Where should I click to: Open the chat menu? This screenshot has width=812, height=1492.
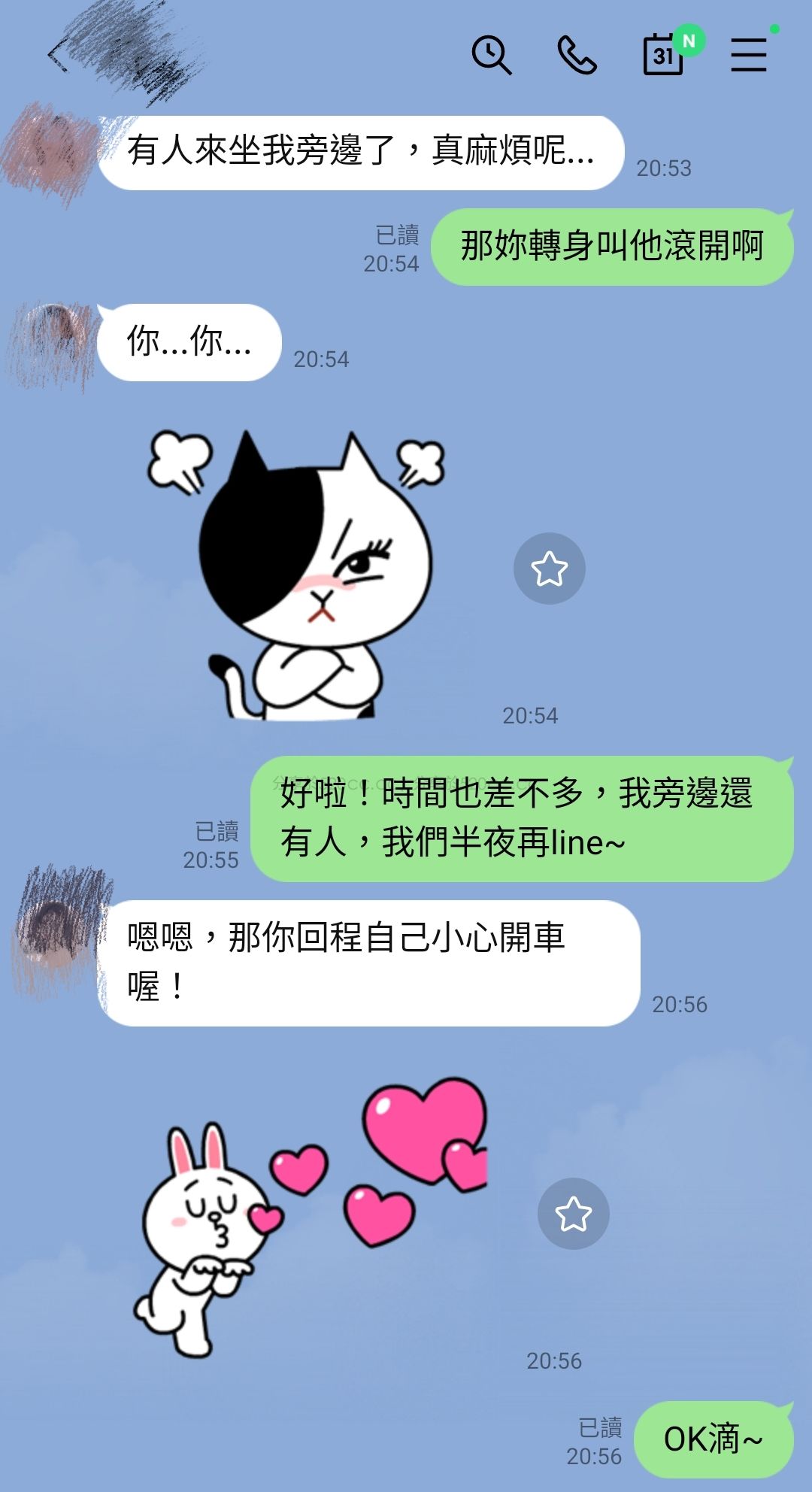[749, 56]
